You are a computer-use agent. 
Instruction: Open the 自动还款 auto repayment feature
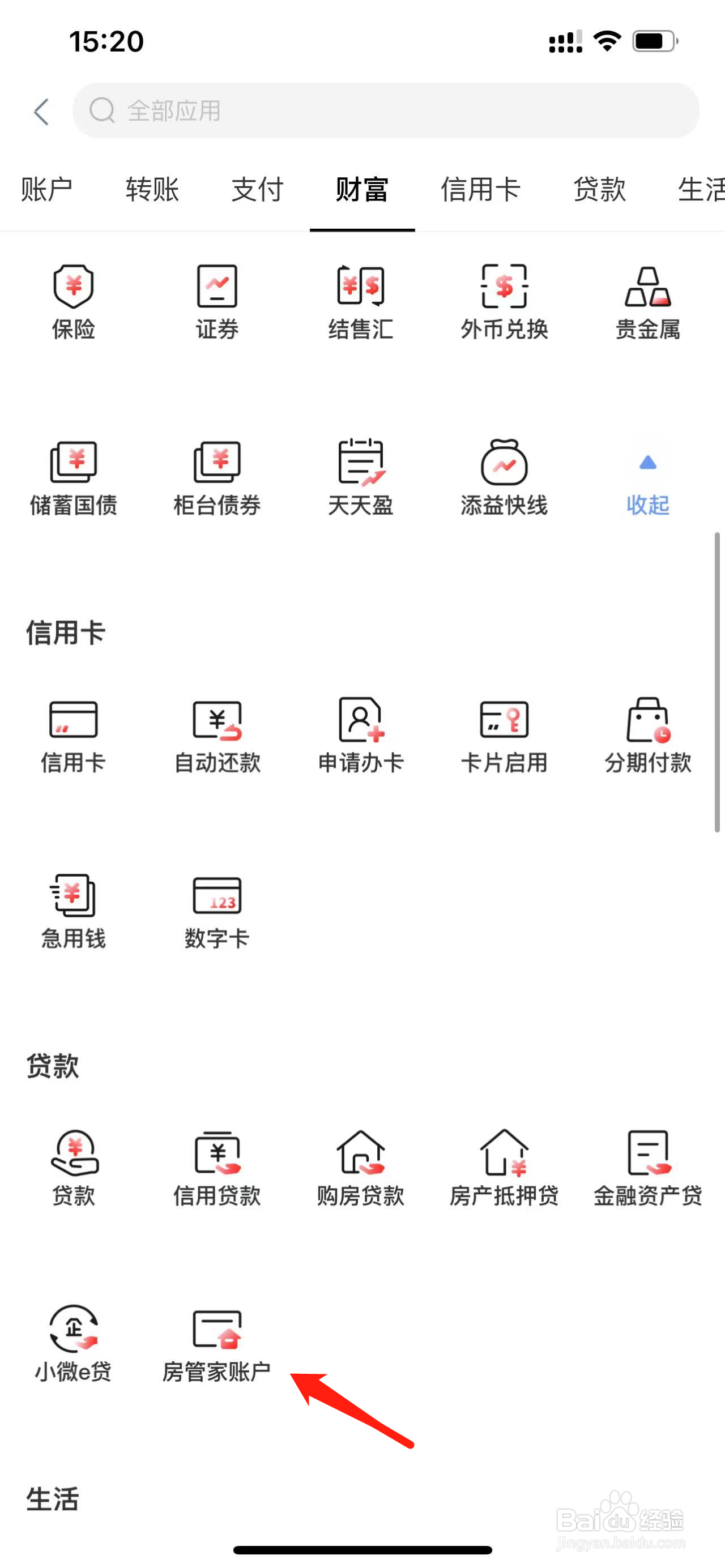(x=217, y=733)
